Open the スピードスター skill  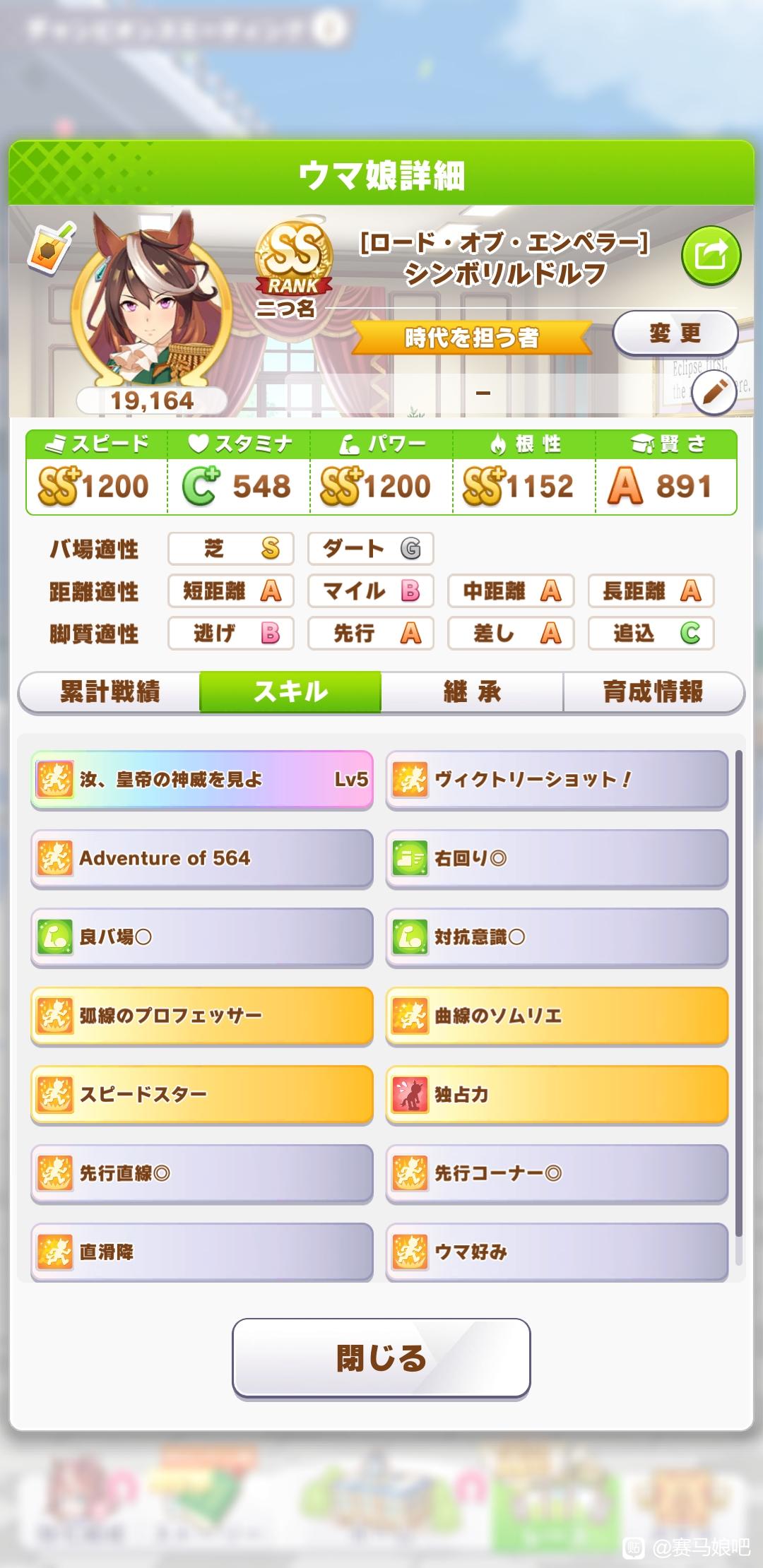point(202,1095)
